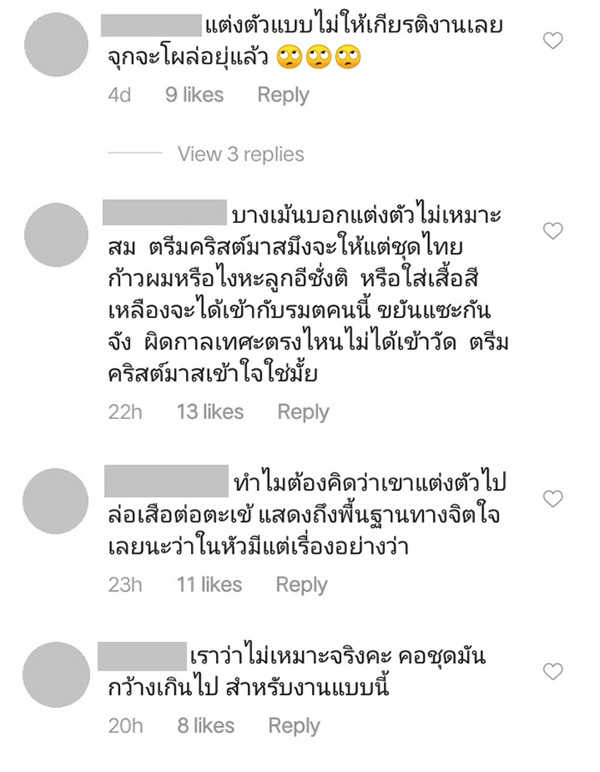Viewport: 600px width, 772px height.
Task: Like the comment posted 4d ago
Action: (x=553, y=40)
